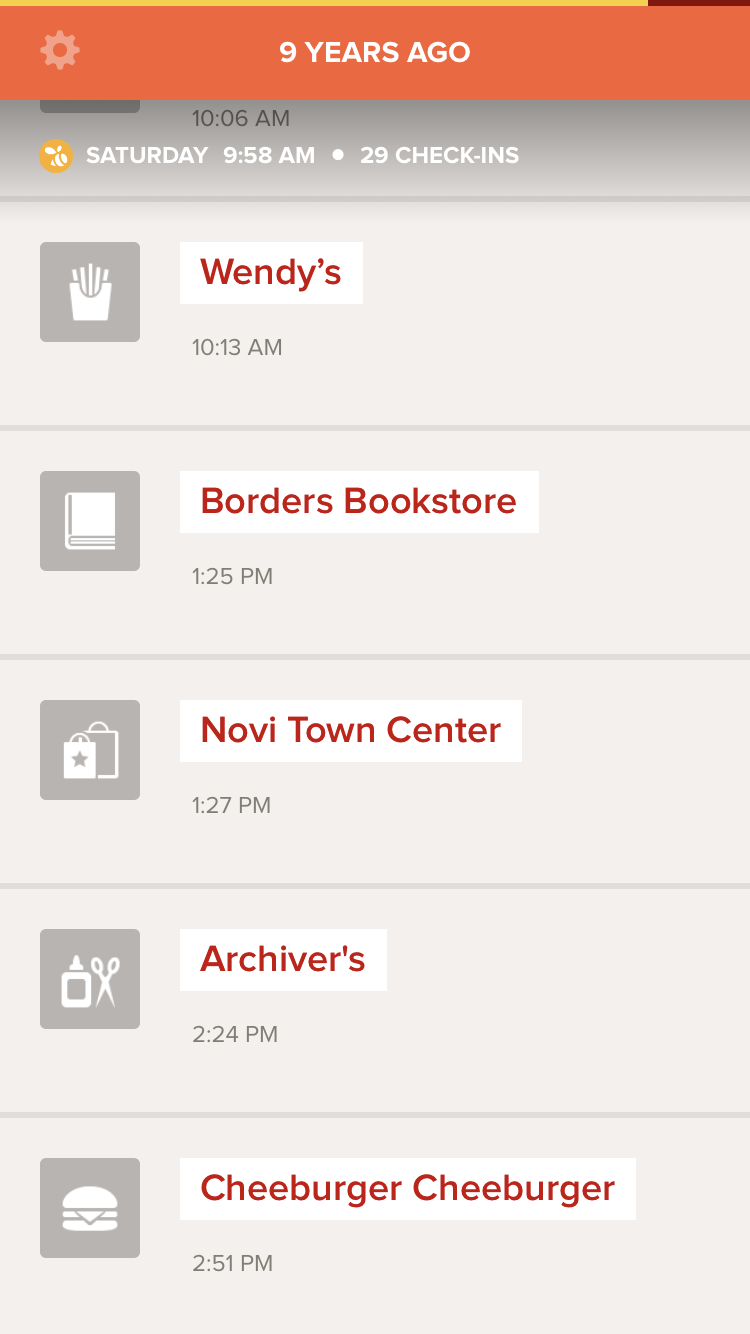Screen dimensions: 750x1334
Task: Open the Wendy's check-in
Action: coord(375,314)
